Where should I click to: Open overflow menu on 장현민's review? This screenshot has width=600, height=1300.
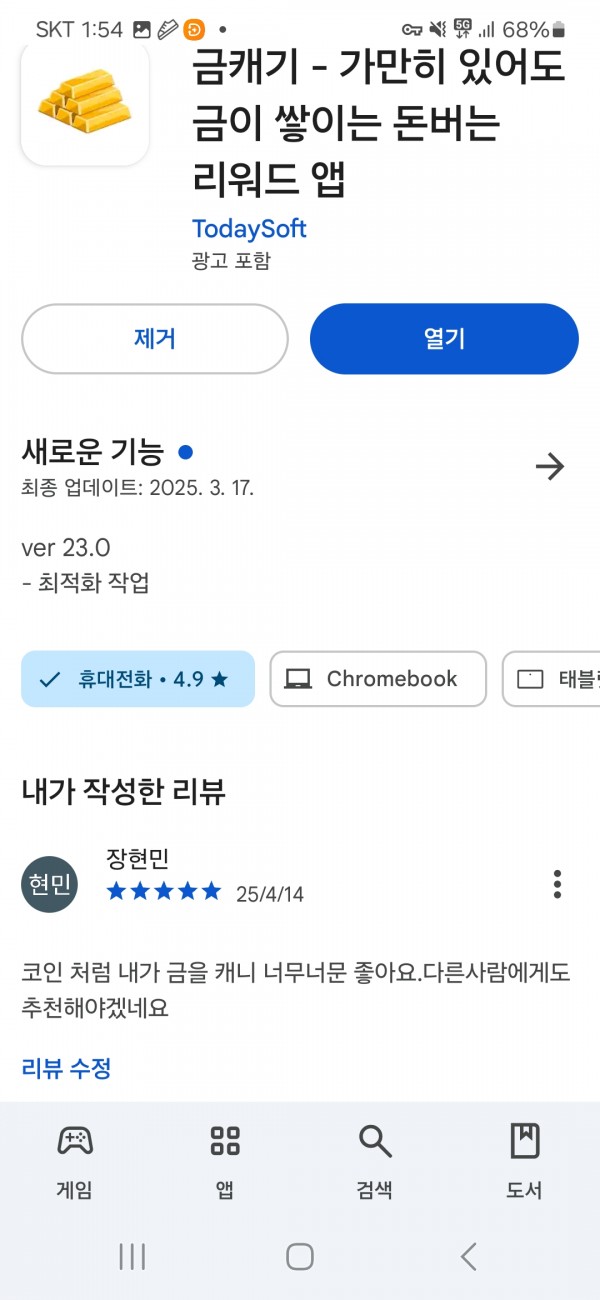pos(557,884)
